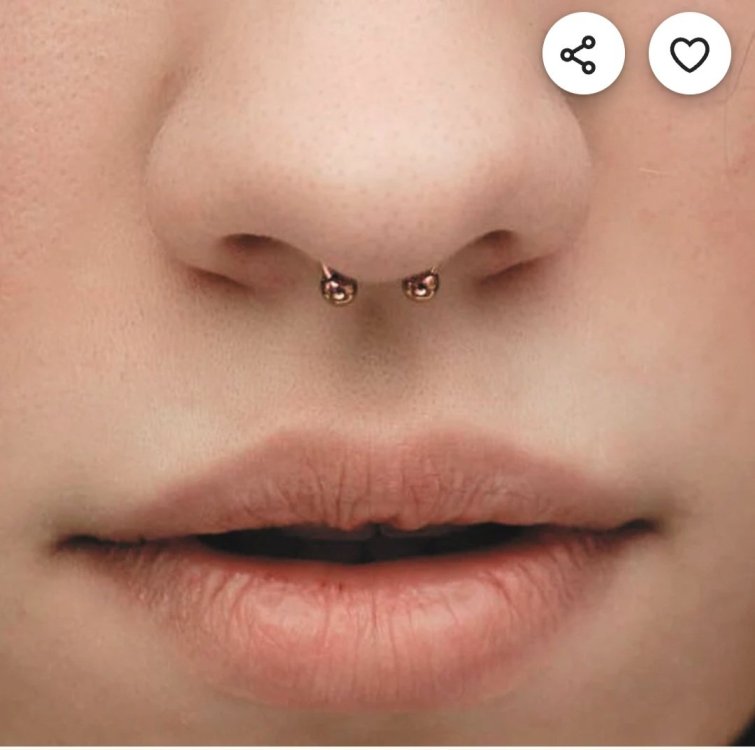Add this item to favorites

point(689,54)
